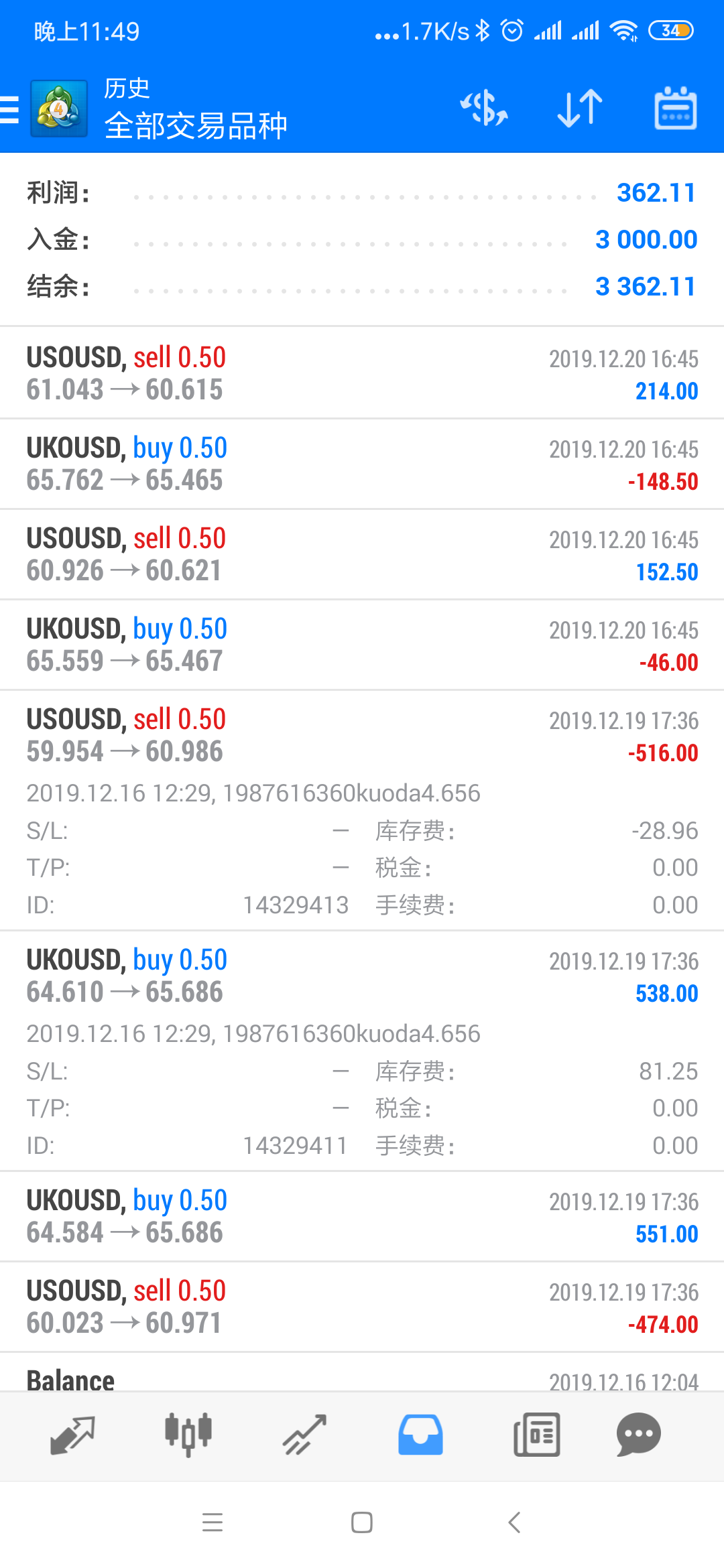This screenshot has height=1568, width=724.
Task: Open the hamburger drawer menu
Action: 10,110
